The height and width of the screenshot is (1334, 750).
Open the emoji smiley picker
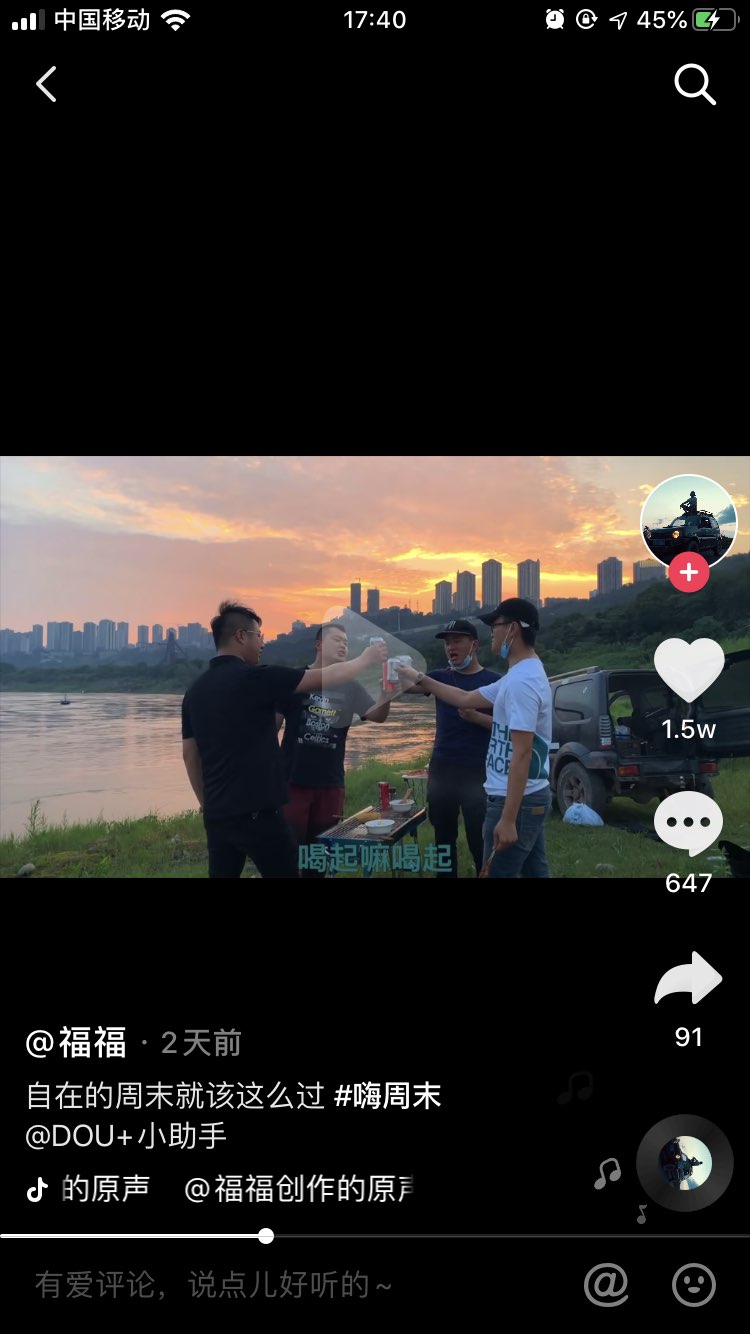click(694, 1284)
